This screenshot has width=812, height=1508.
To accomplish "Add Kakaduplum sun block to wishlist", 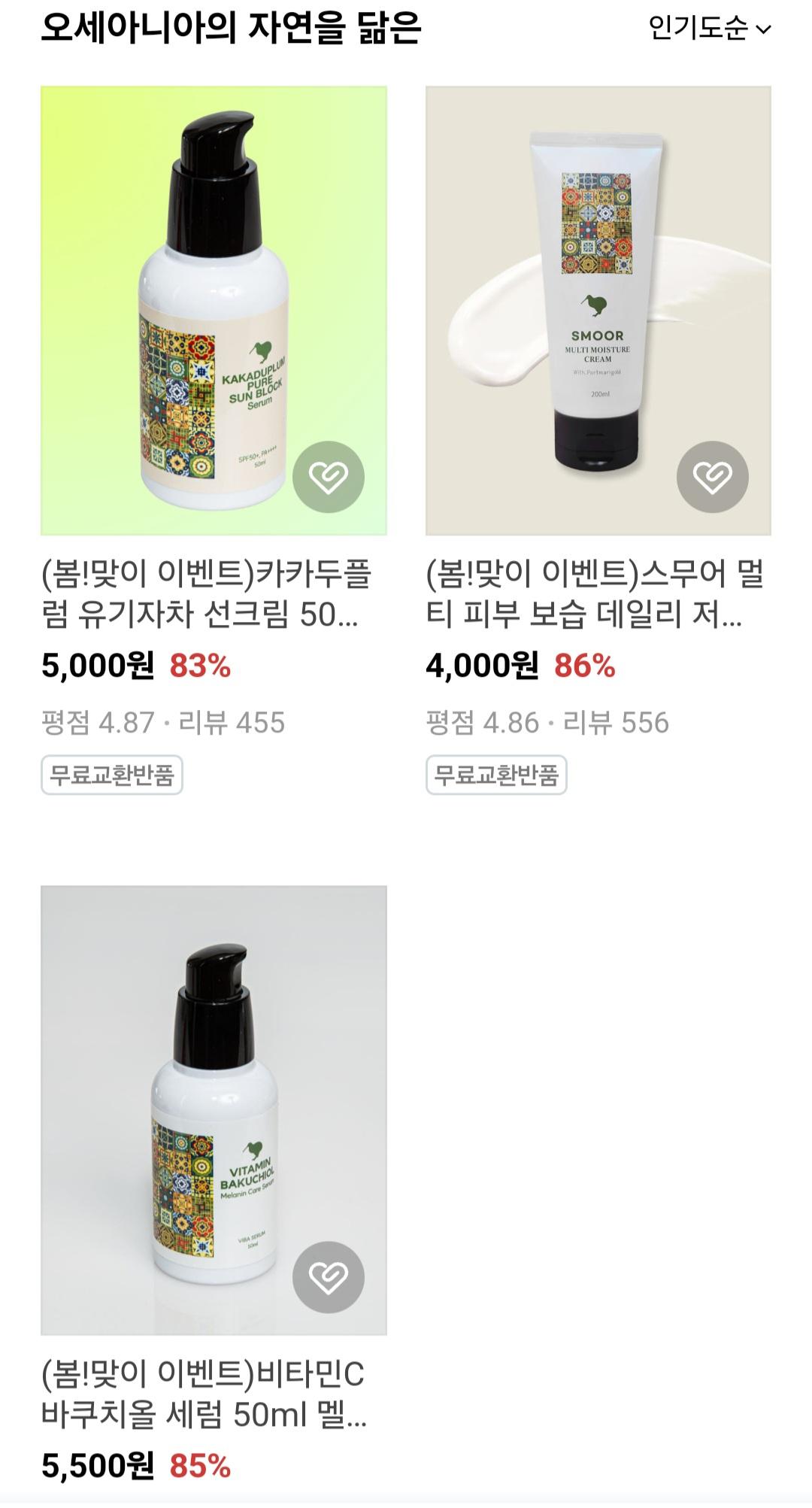I will [x=329, y=477].
